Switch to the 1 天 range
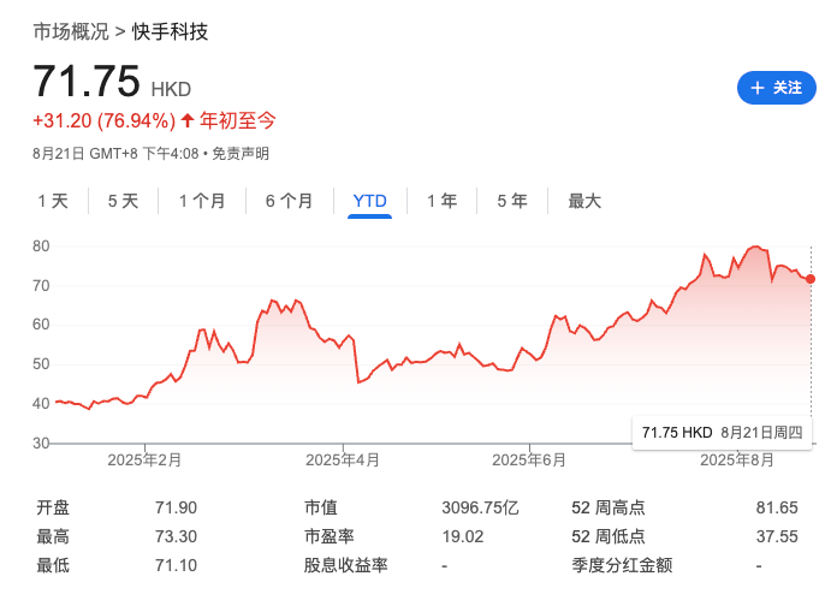The image size is (832, 600). (x=53, y=201)
